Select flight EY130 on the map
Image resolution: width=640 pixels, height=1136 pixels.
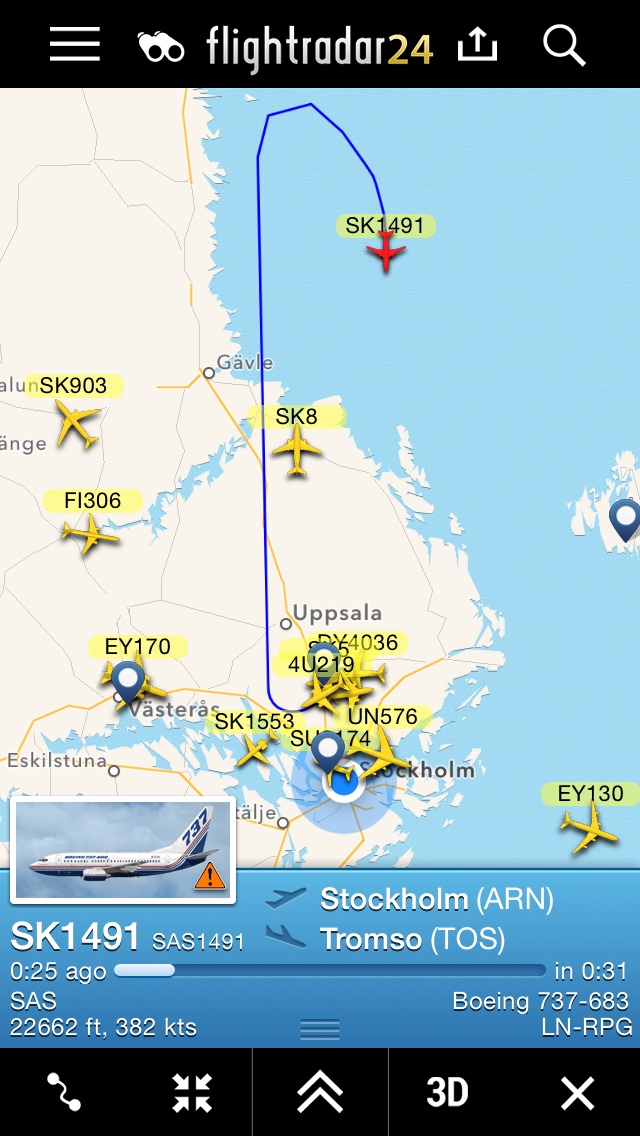(589, 829)
